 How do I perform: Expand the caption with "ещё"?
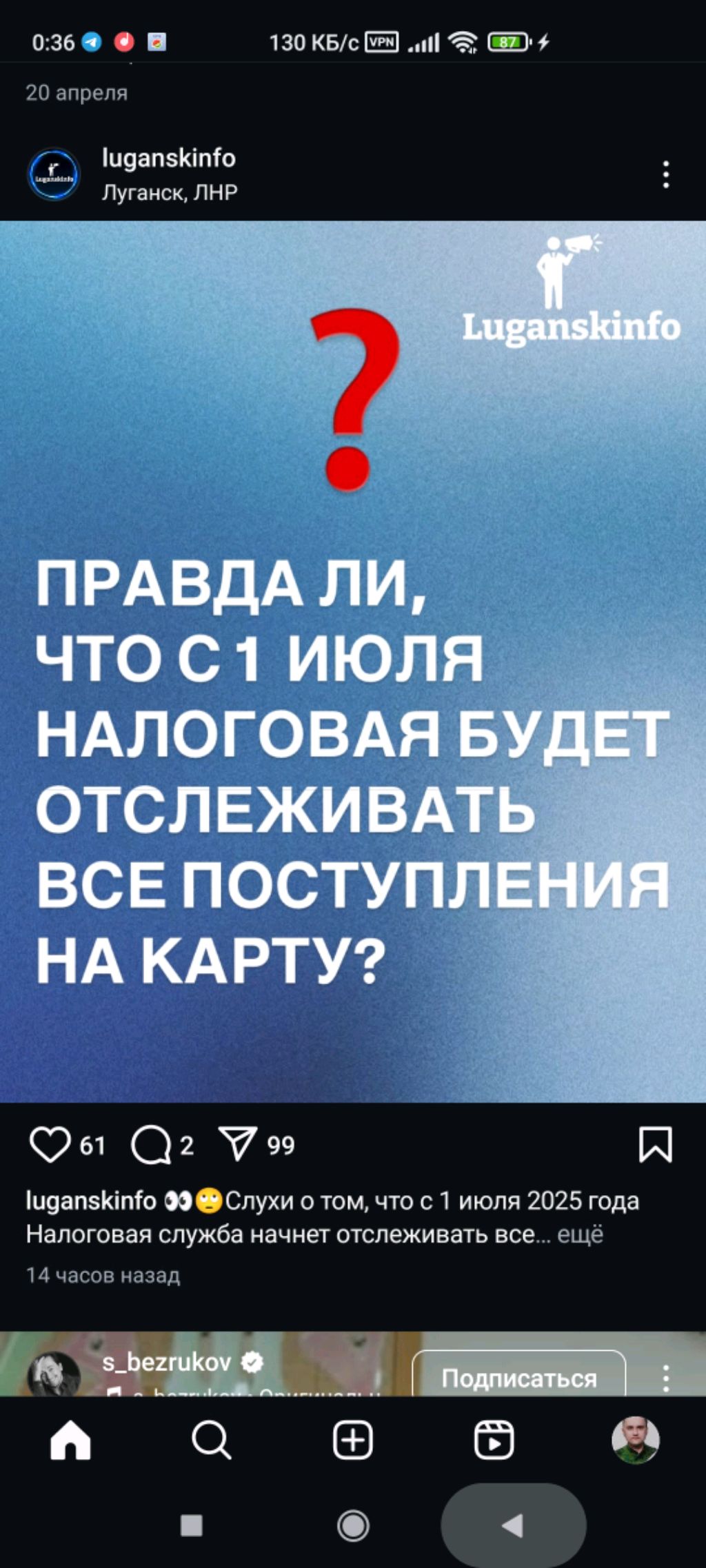click(580, 1234)
